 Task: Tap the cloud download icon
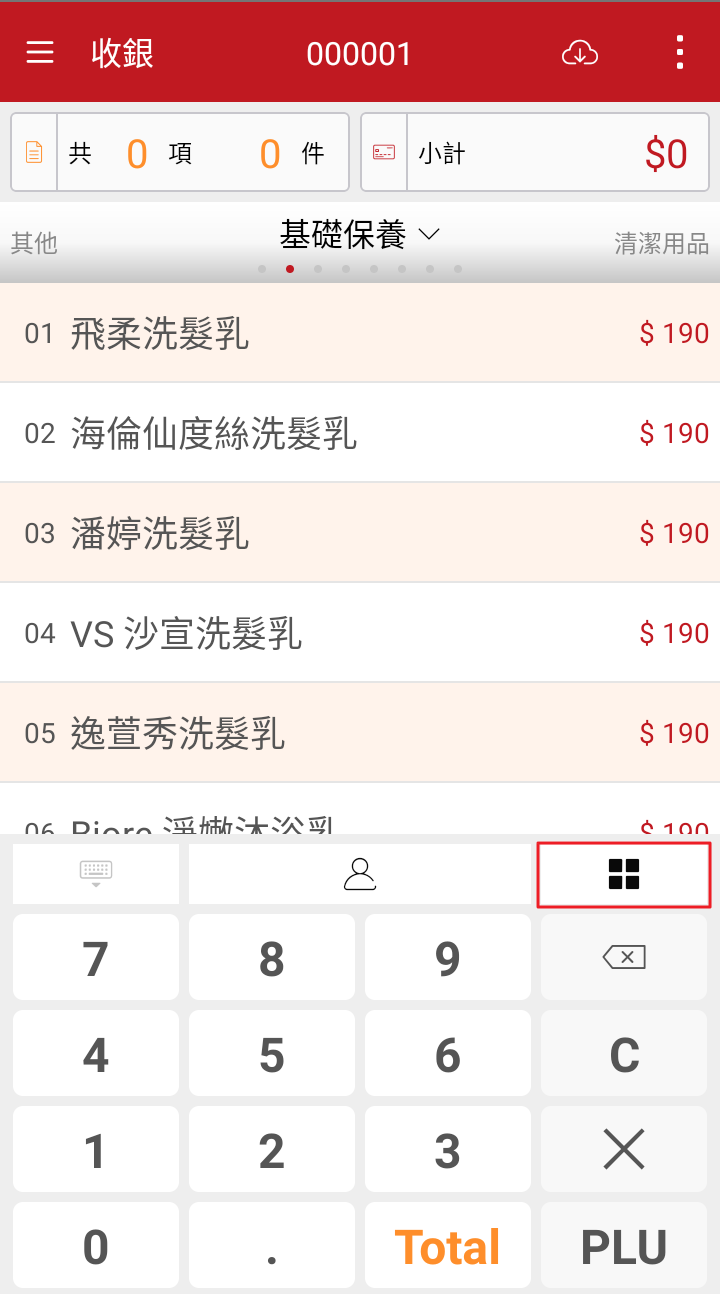[580, 53]
